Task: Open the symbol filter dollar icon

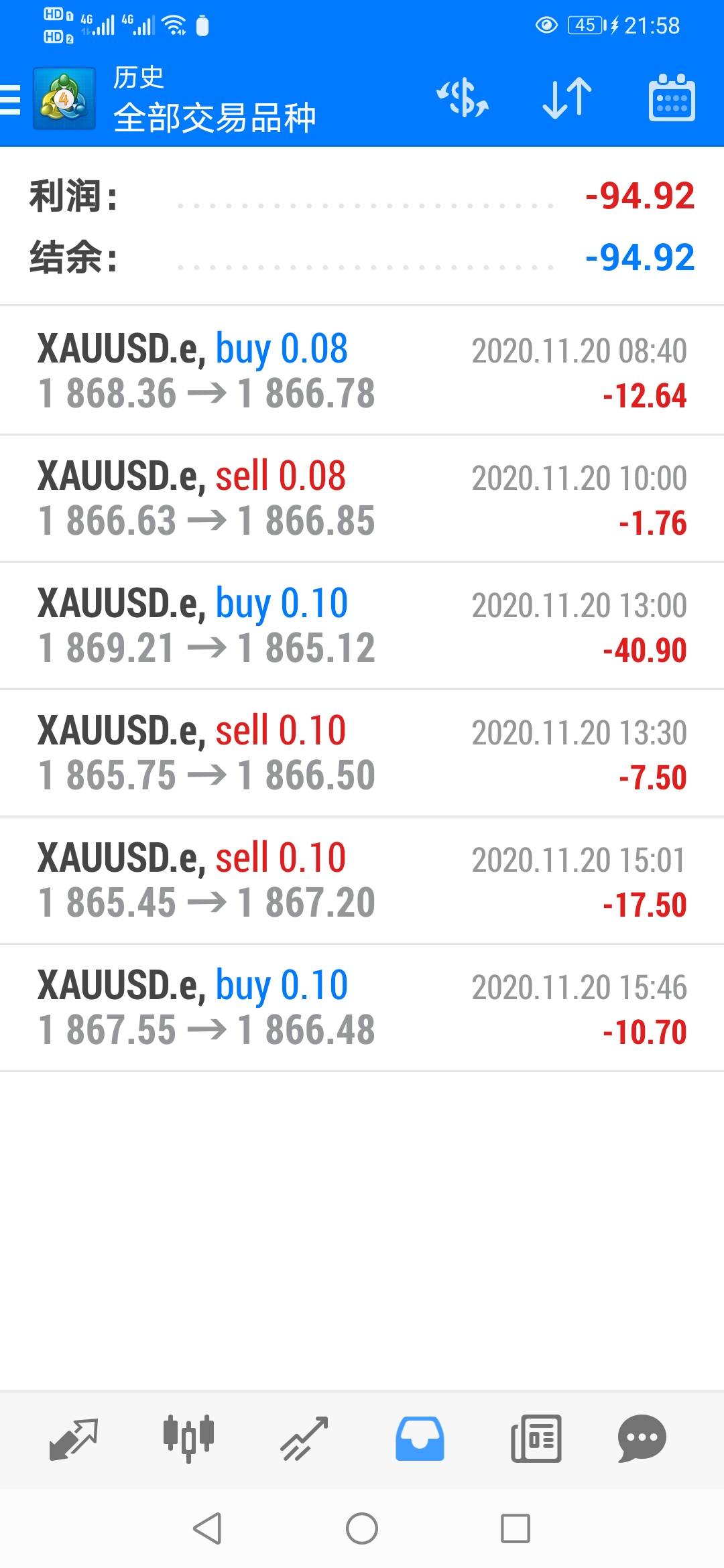Action: [463, 99]
